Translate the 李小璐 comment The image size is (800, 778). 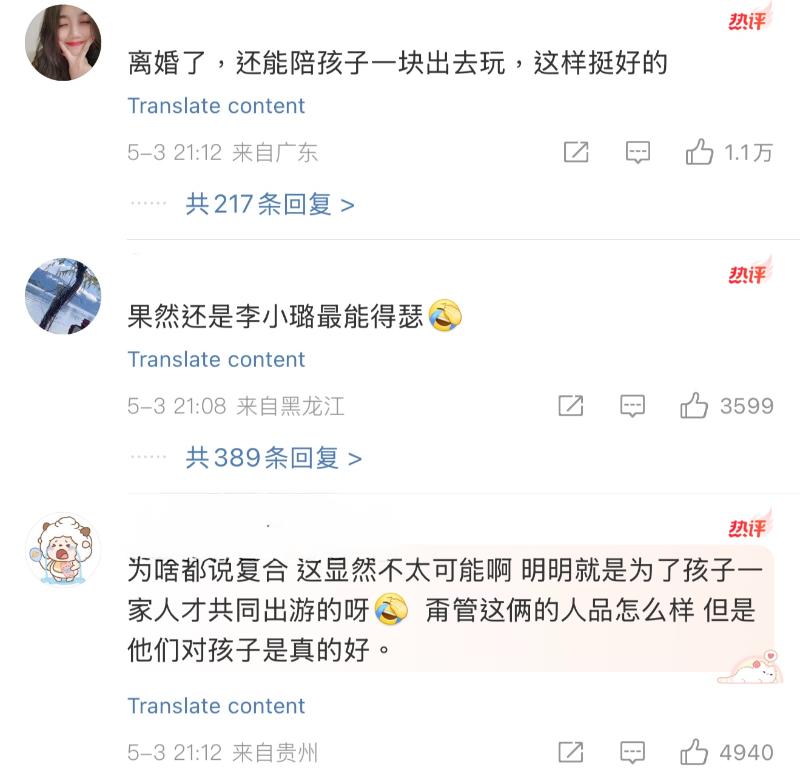point(216,359)
